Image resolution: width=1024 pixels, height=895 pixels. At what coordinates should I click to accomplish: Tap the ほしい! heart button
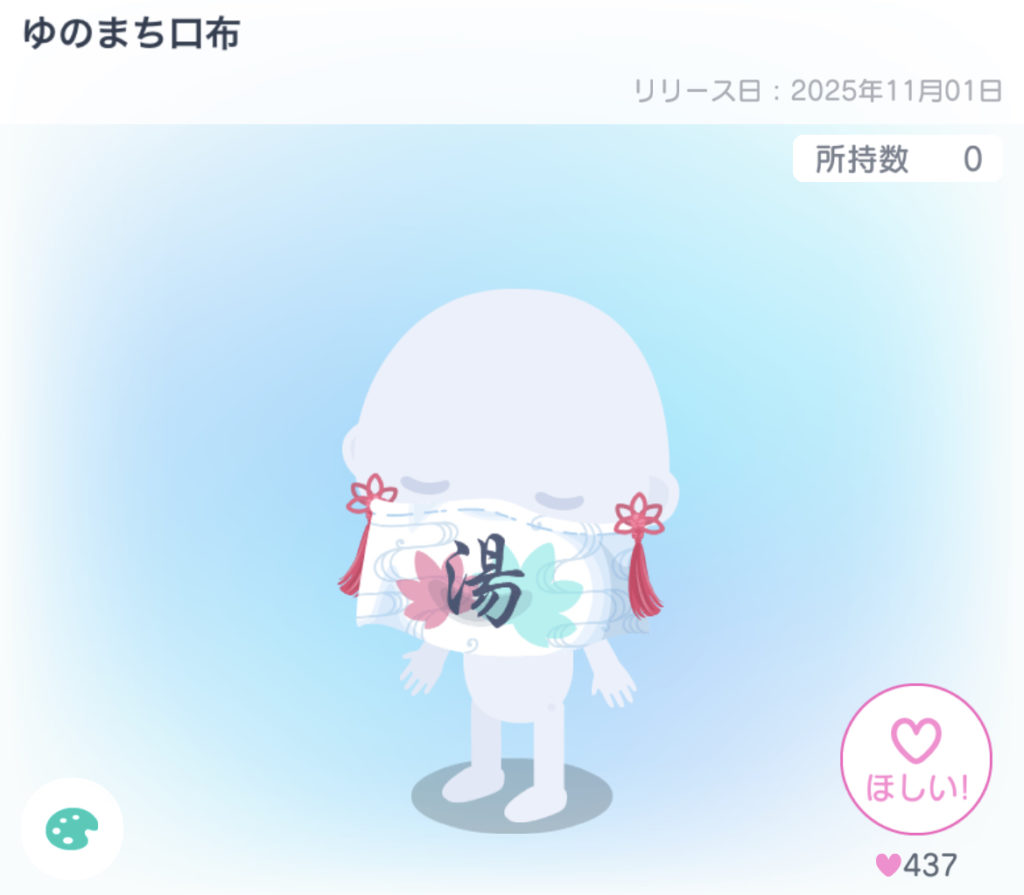click(x=915, y=759)
